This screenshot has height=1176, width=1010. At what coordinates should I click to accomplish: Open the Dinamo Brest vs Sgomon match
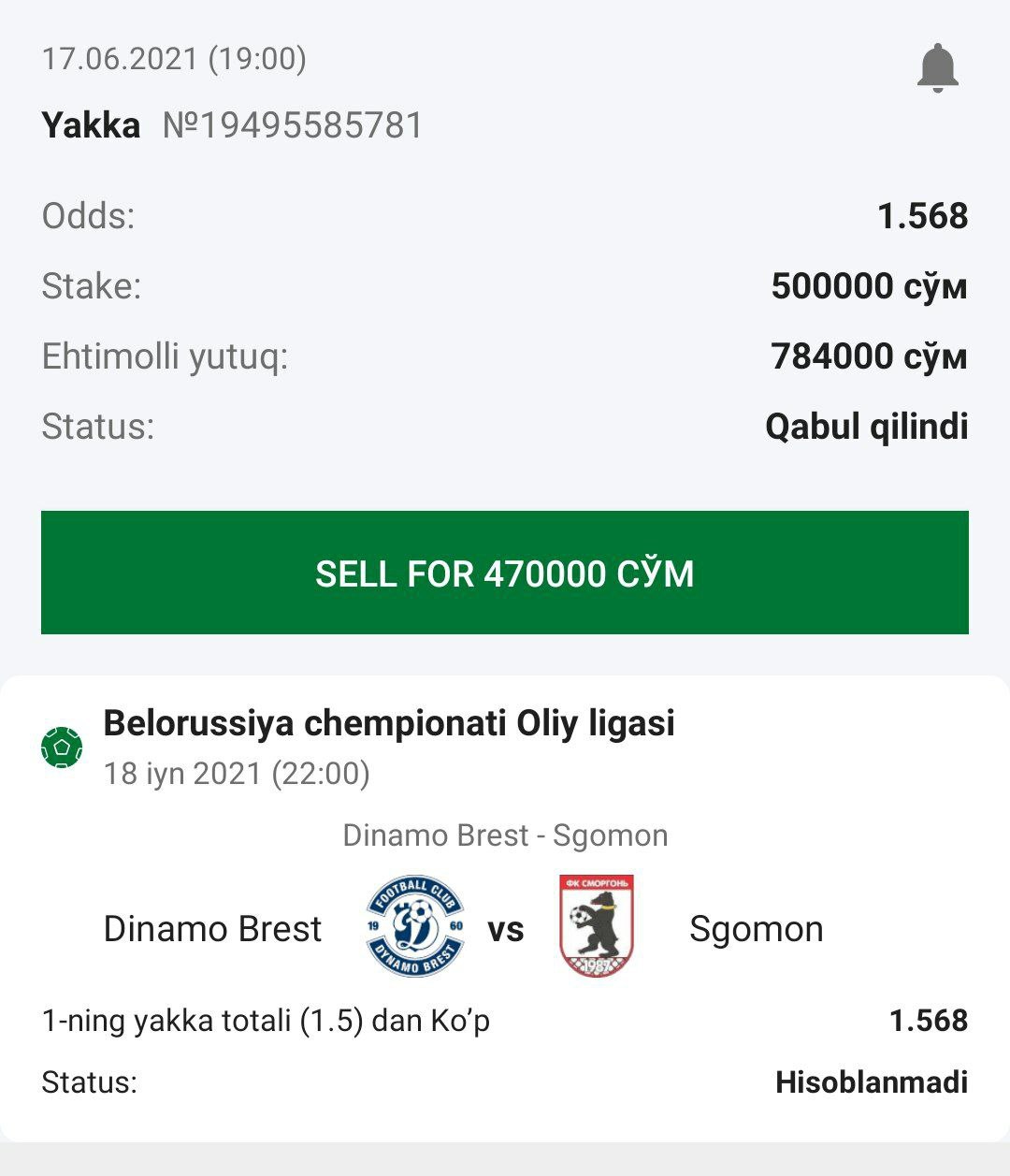(x=505, y=928)
